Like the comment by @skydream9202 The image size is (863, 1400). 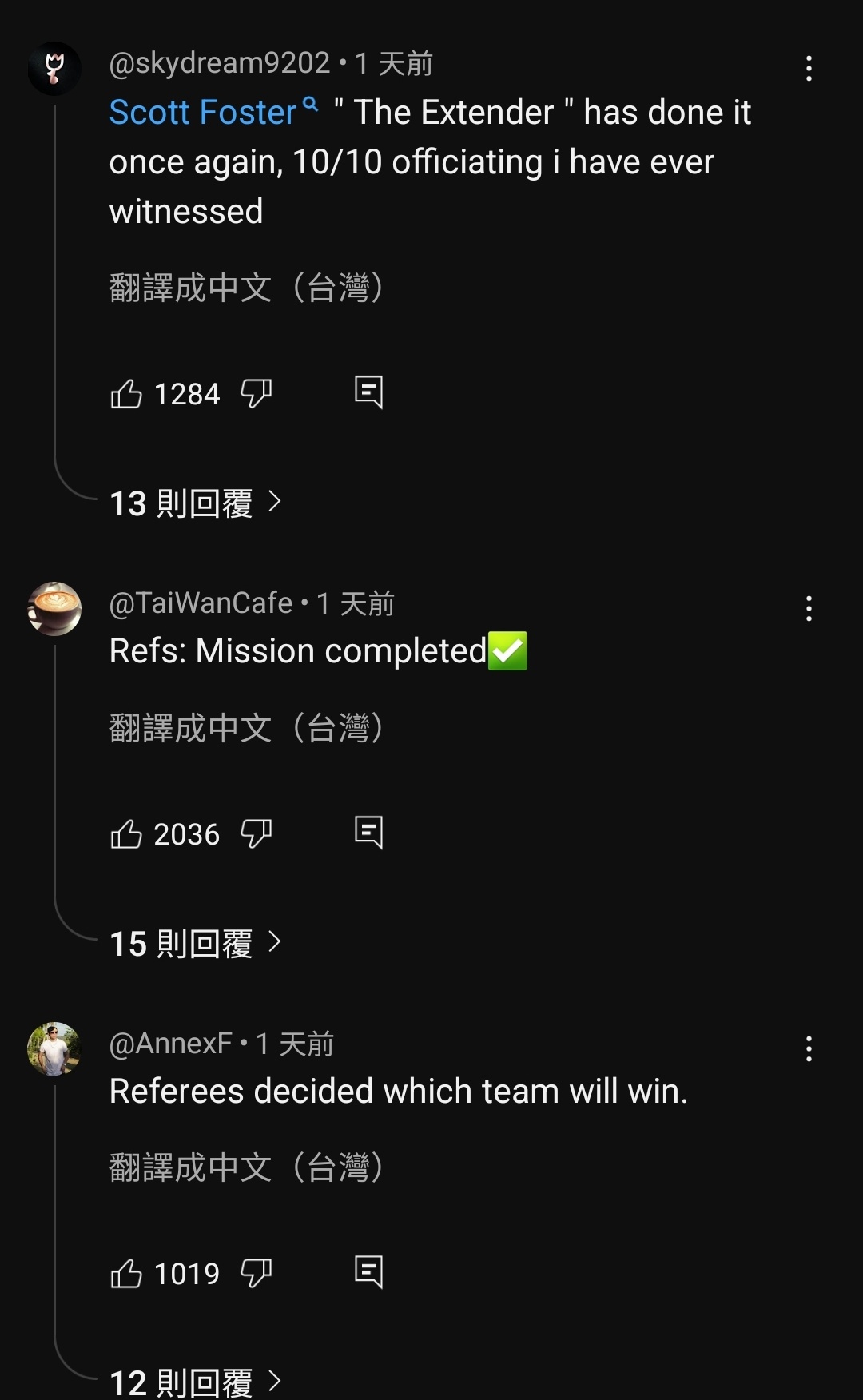(126, 394)
